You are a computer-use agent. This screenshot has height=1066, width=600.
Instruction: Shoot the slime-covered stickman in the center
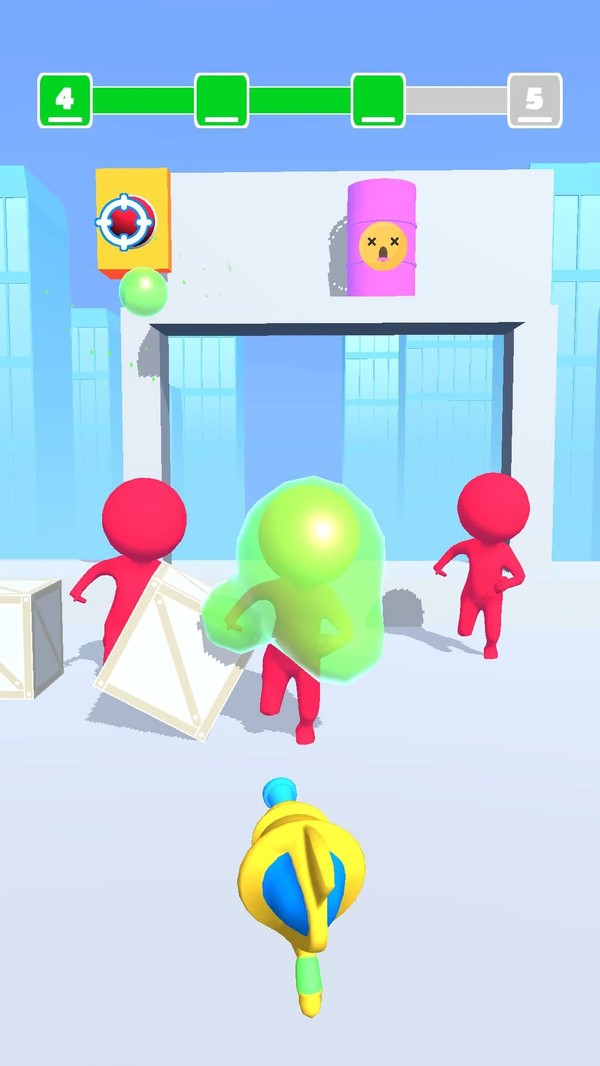point(305,590)
